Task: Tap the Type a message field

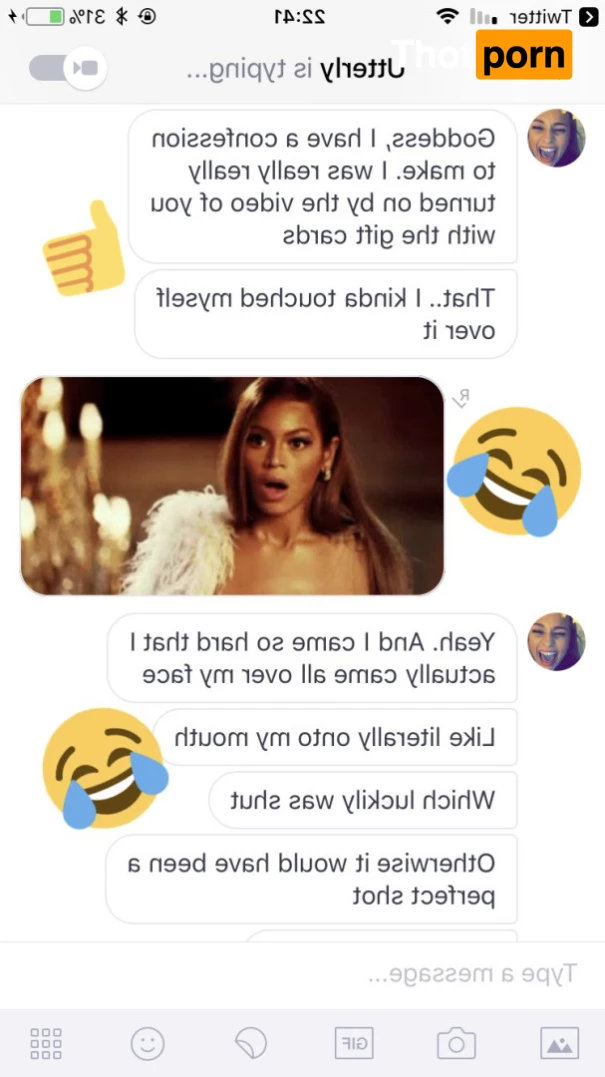Action: 300,974
